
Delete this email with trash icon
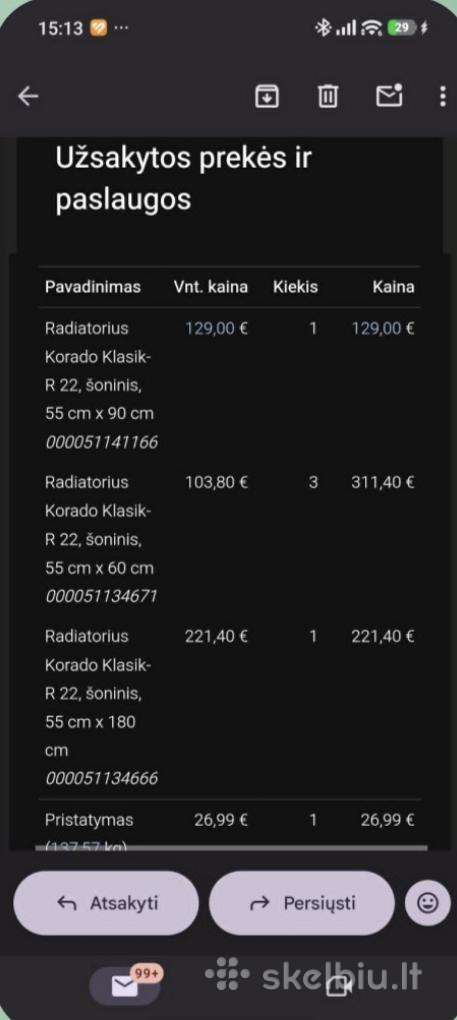tap(328, 96)
